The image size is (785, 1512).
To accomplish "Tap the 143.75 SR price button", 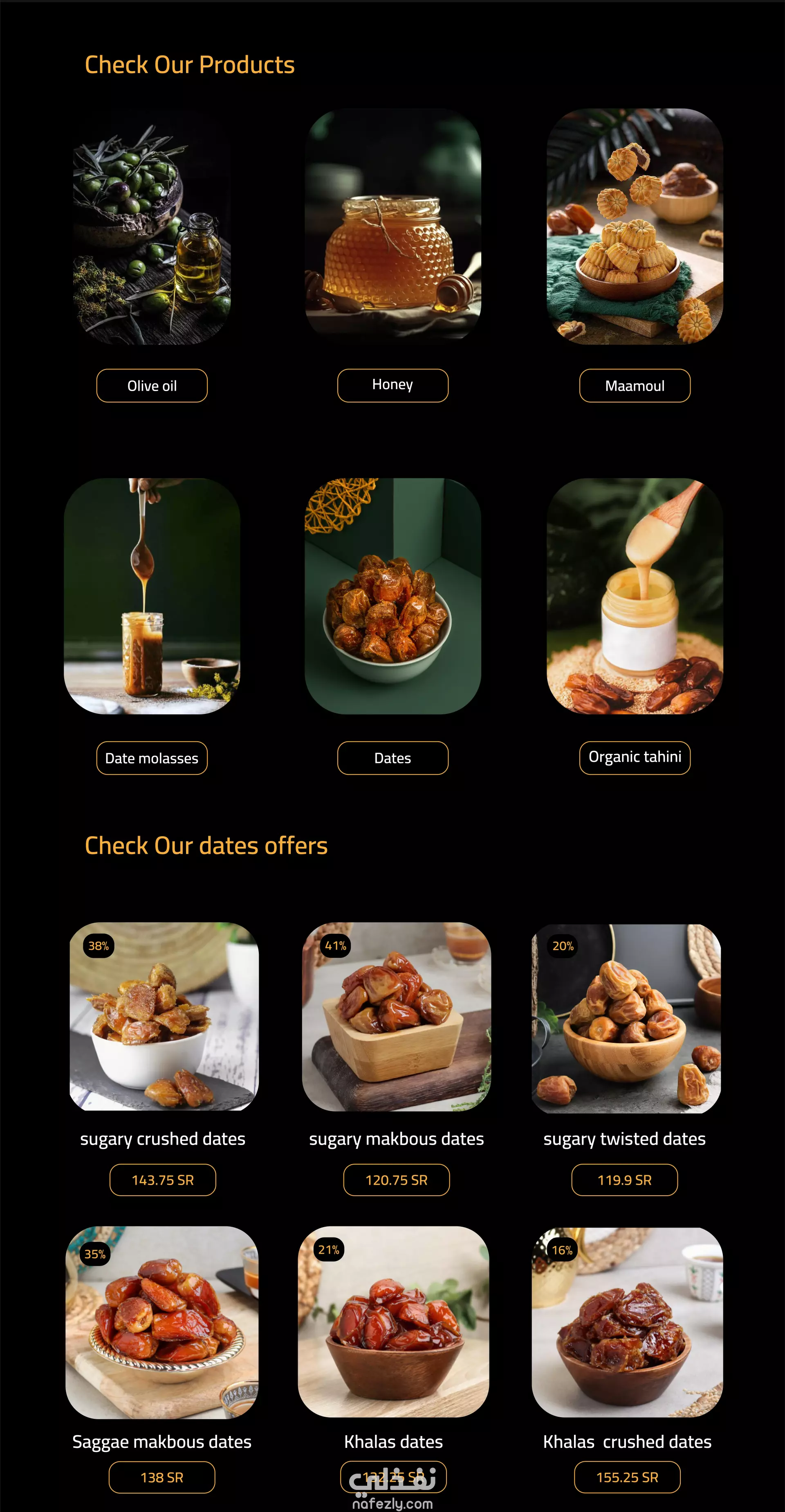I will (163, 1180).
